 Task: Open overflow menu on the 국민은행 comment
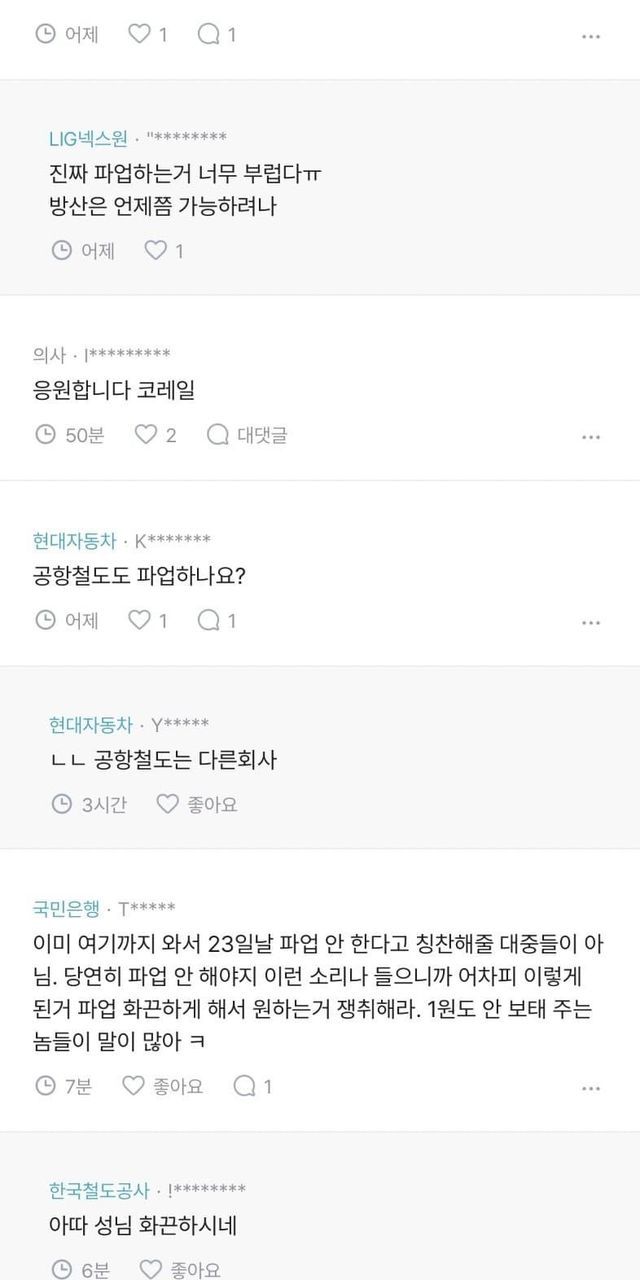coord(591,1088)
